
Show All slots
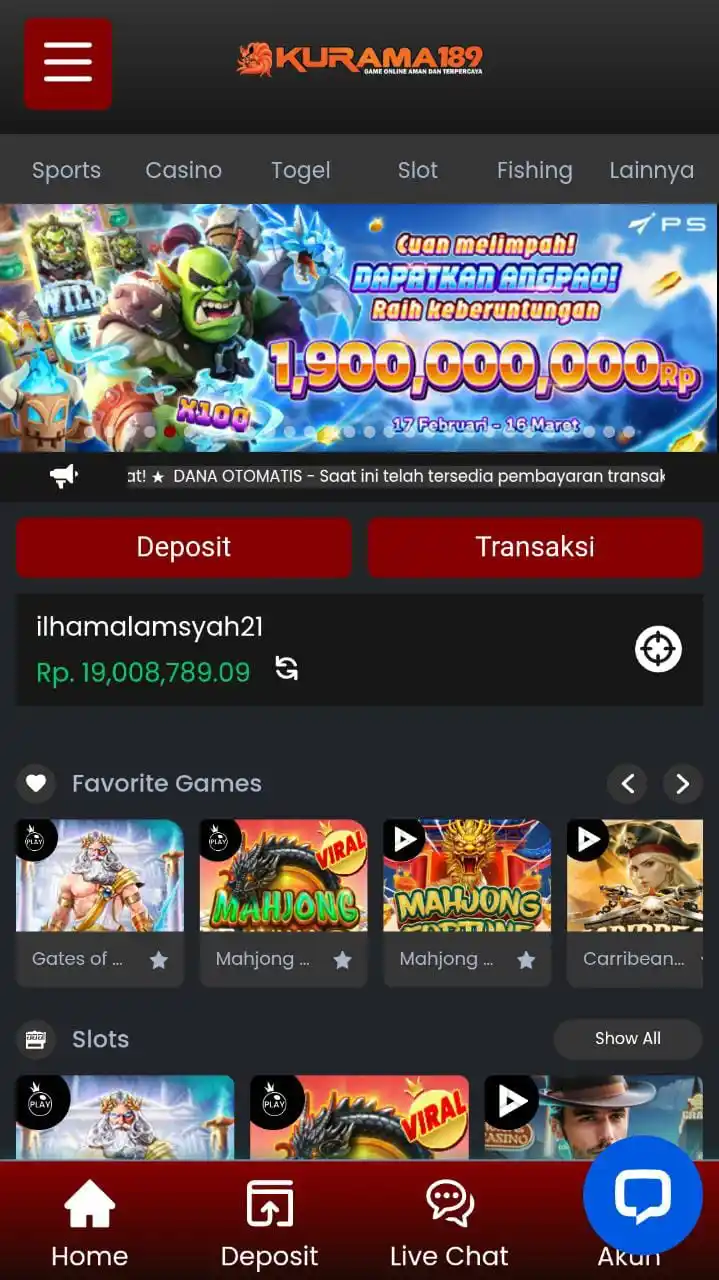tap(627, 1039)
